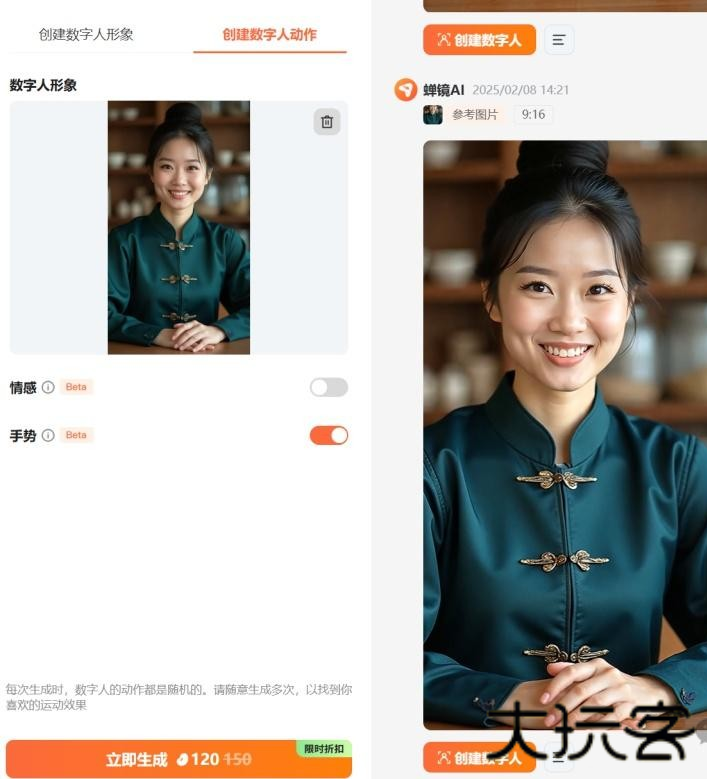707x779 pixels.
Task: Open the info icon beside 手势
Action: point(48,435)
